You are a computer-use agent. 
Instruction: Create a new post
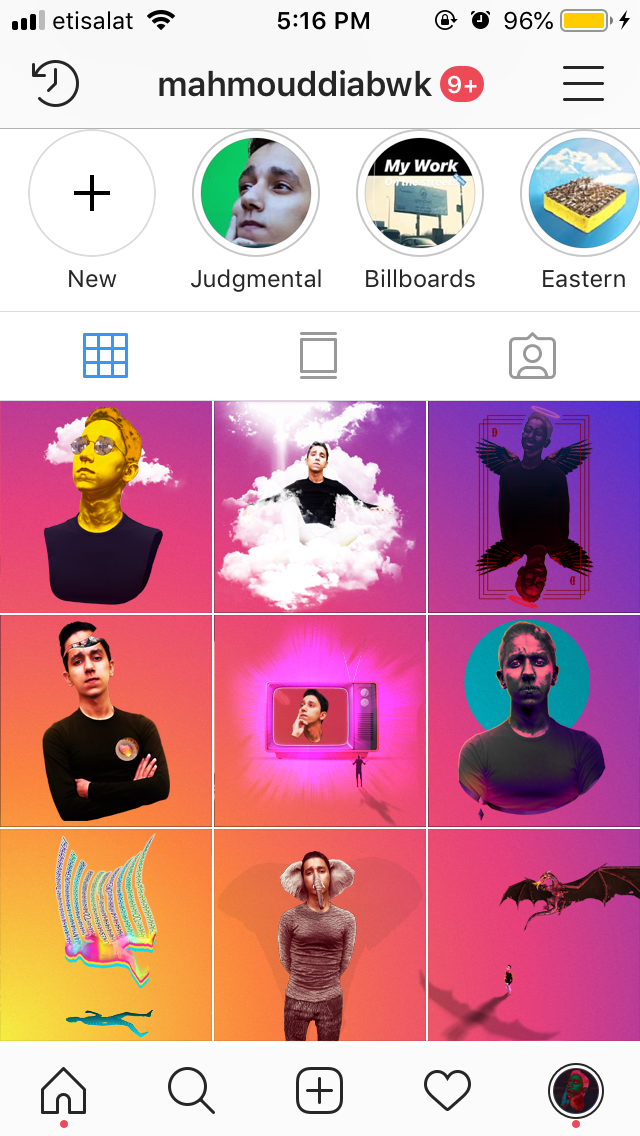[x=320, y=1090]
